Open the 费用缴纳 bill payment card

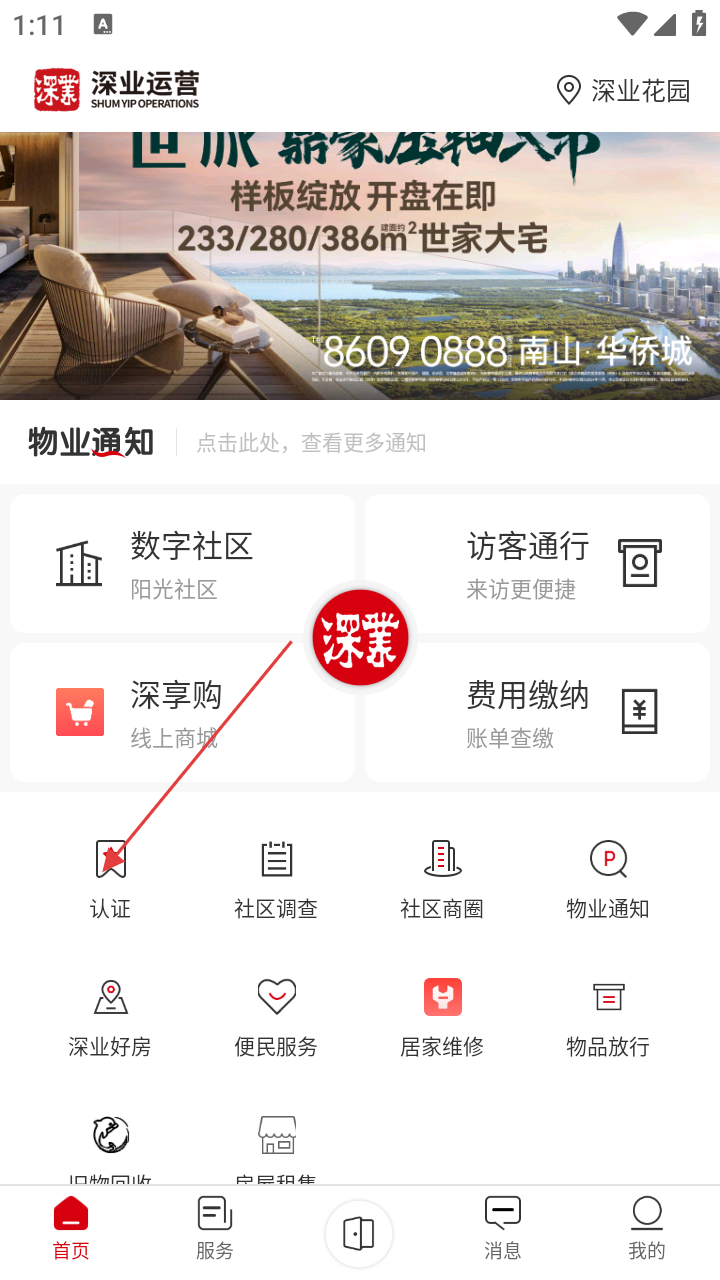pyautogui.click(x=538, y=712)
